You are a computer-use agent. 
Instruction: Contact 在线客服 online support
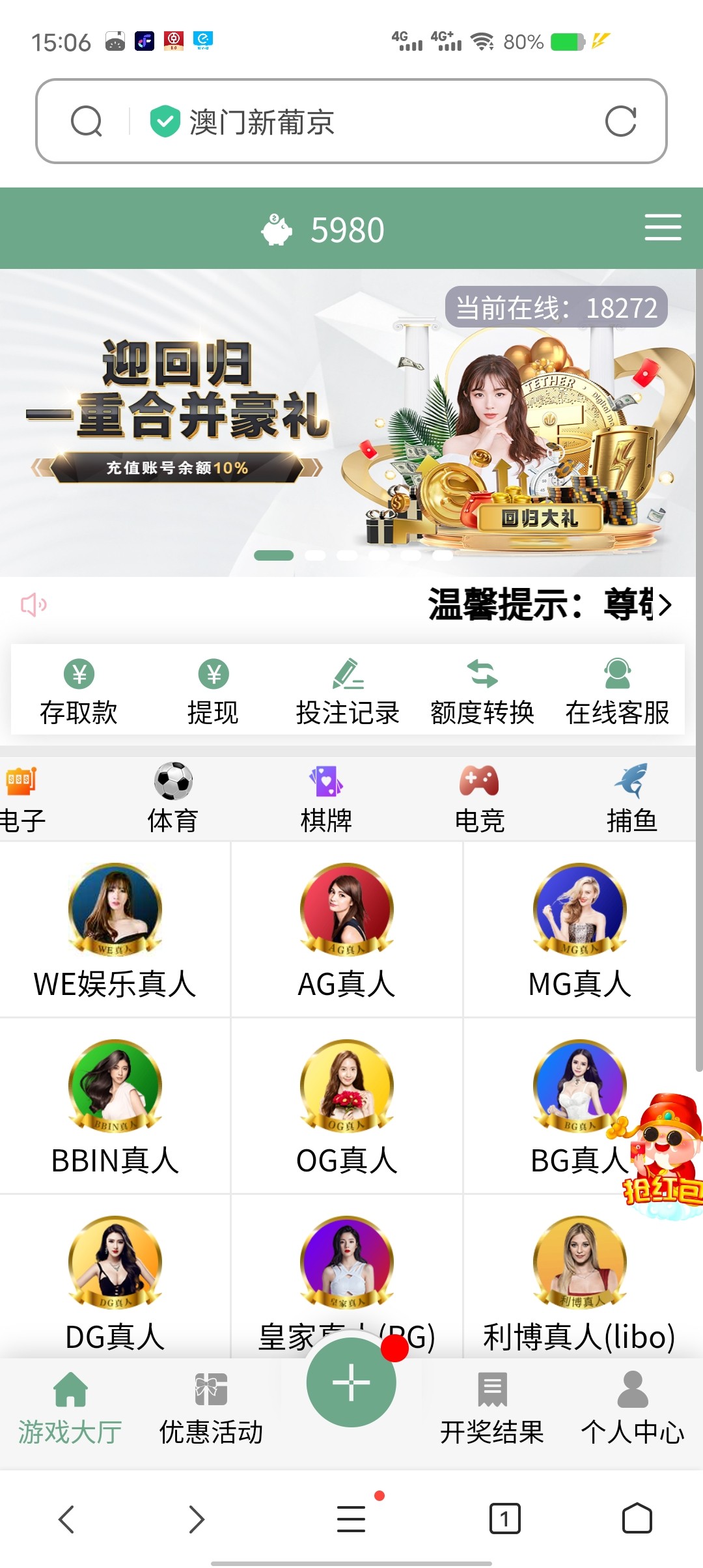click(x=617, y=692)
